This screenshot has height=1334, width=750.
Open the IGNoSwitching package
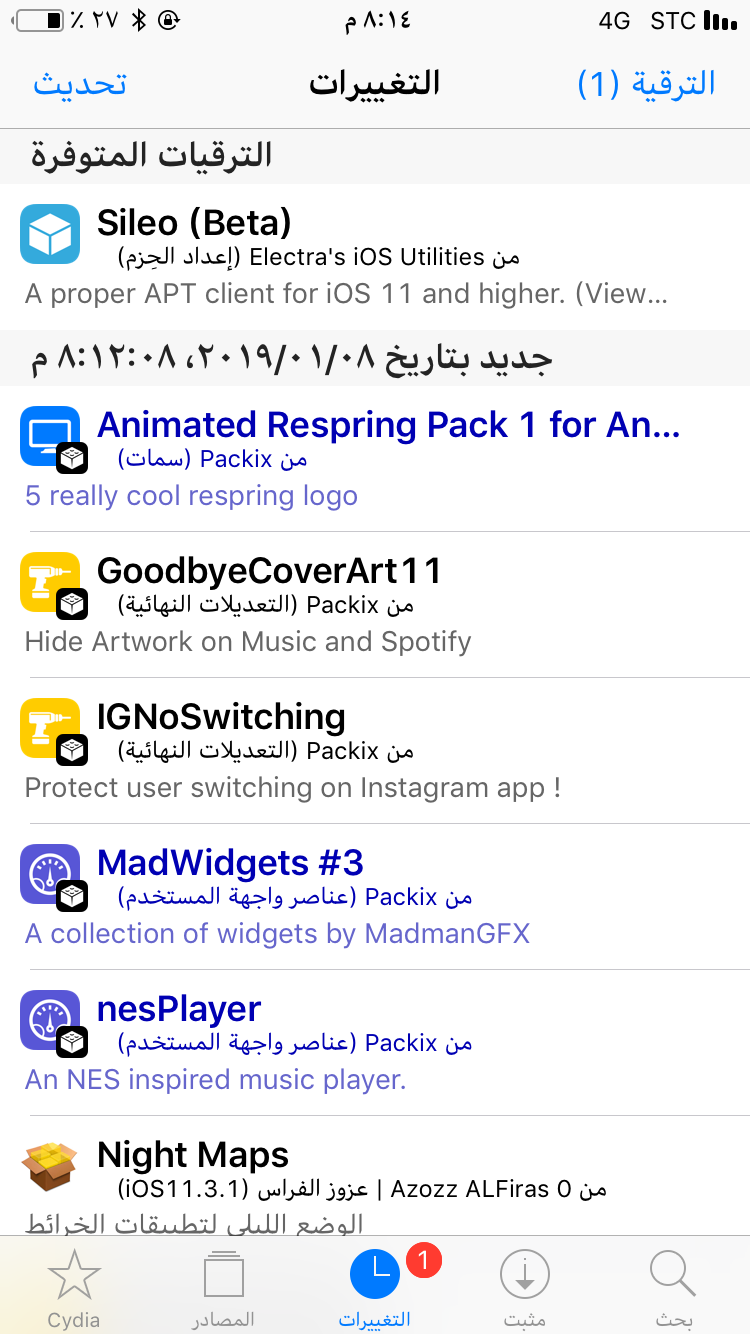[375, 750]
